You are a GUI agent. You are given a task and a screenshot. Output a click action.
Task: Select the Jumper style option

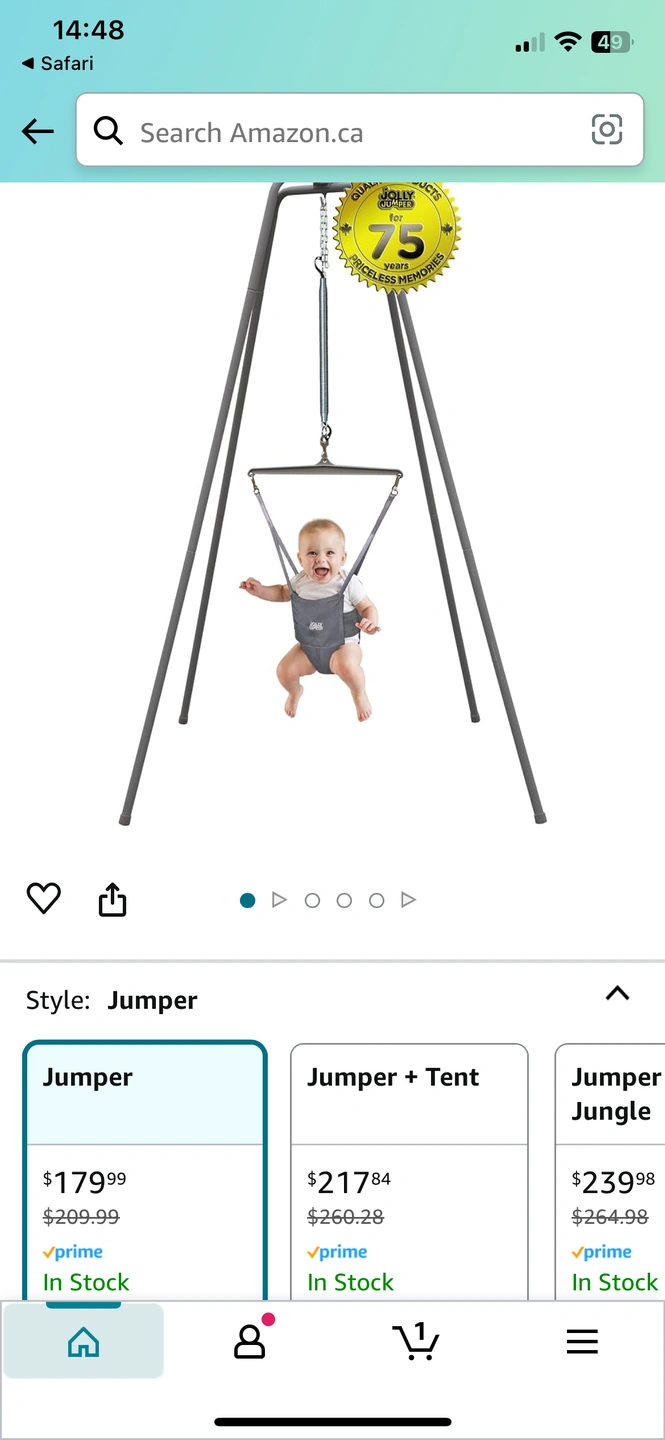tap(145, 1170)
